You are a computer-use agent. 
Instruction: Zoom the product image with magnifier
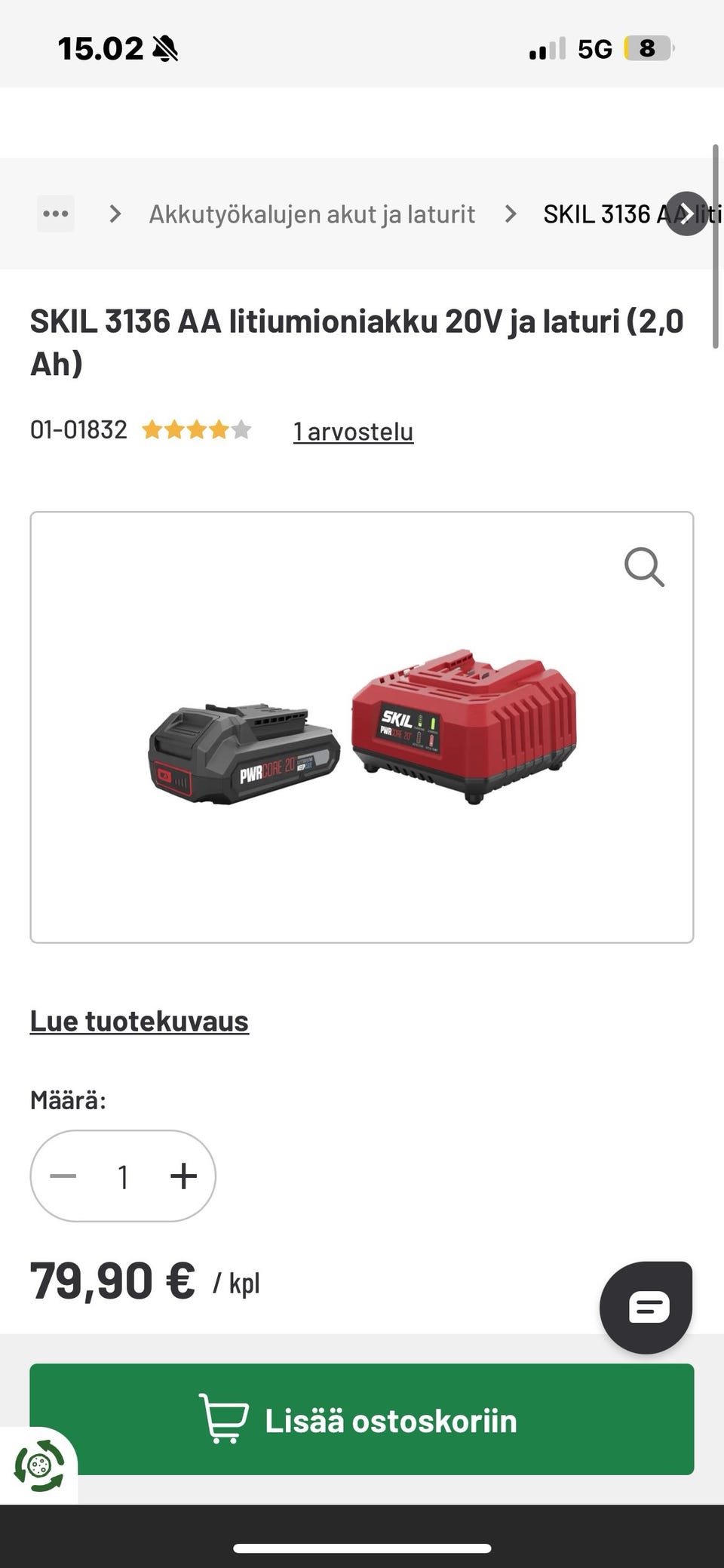tap(644, 567)
